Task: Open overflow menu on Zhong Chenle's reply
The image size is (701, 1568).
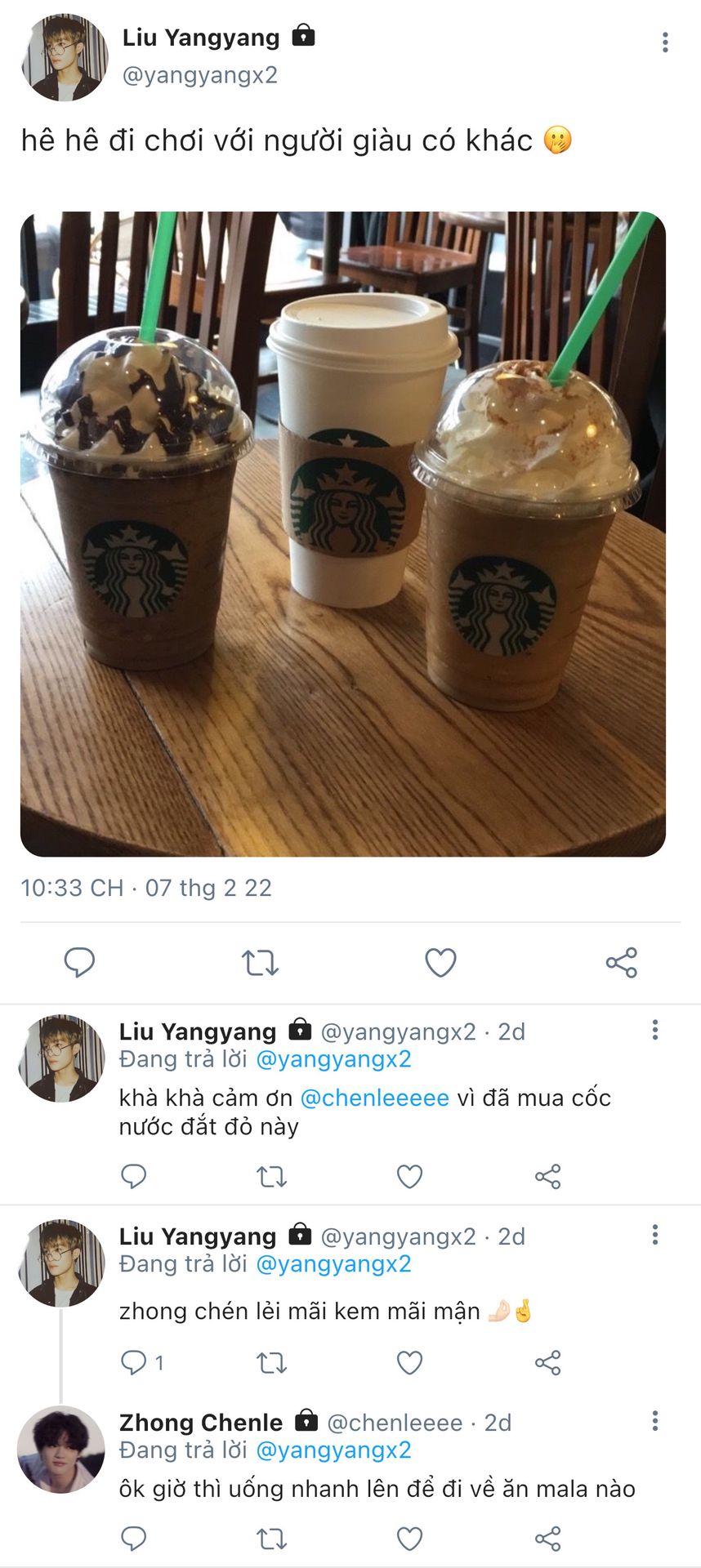Action: click(x=654, y=1421)
